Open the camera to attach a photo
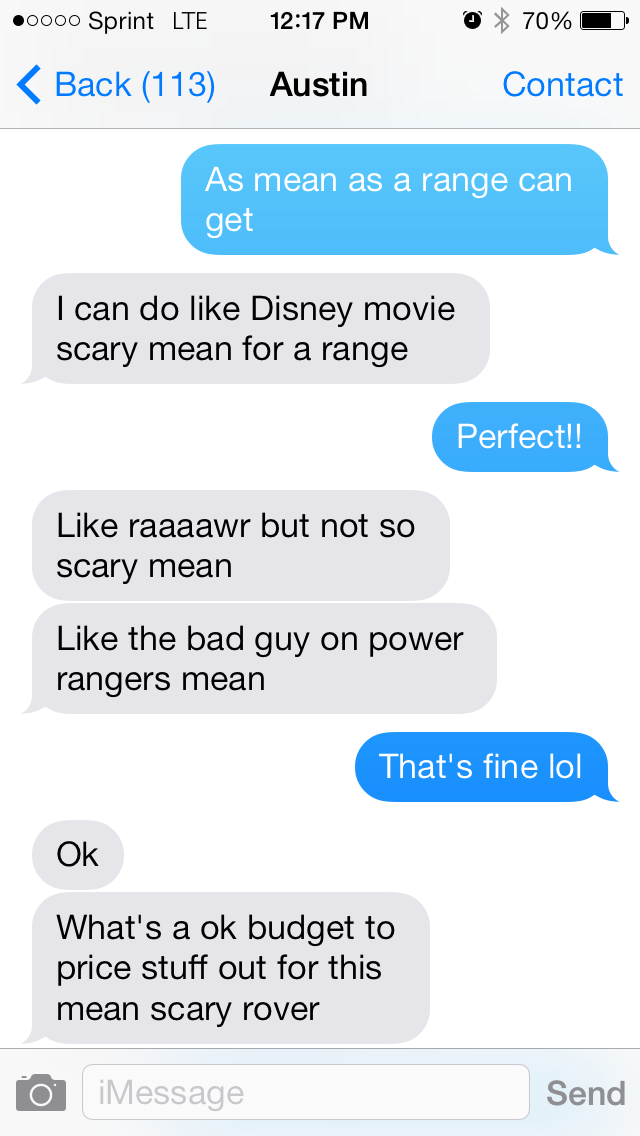 41,1092
